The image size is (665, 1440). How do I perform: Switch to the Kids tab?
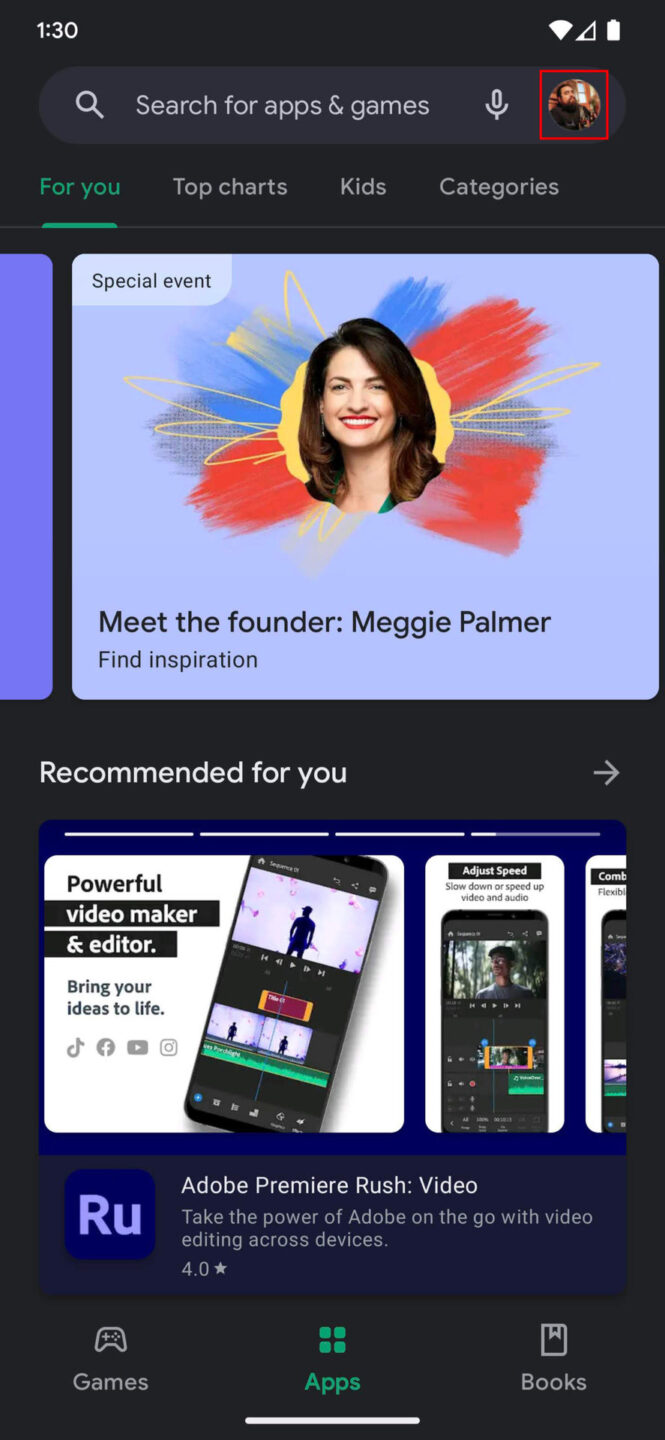(362, 187)
